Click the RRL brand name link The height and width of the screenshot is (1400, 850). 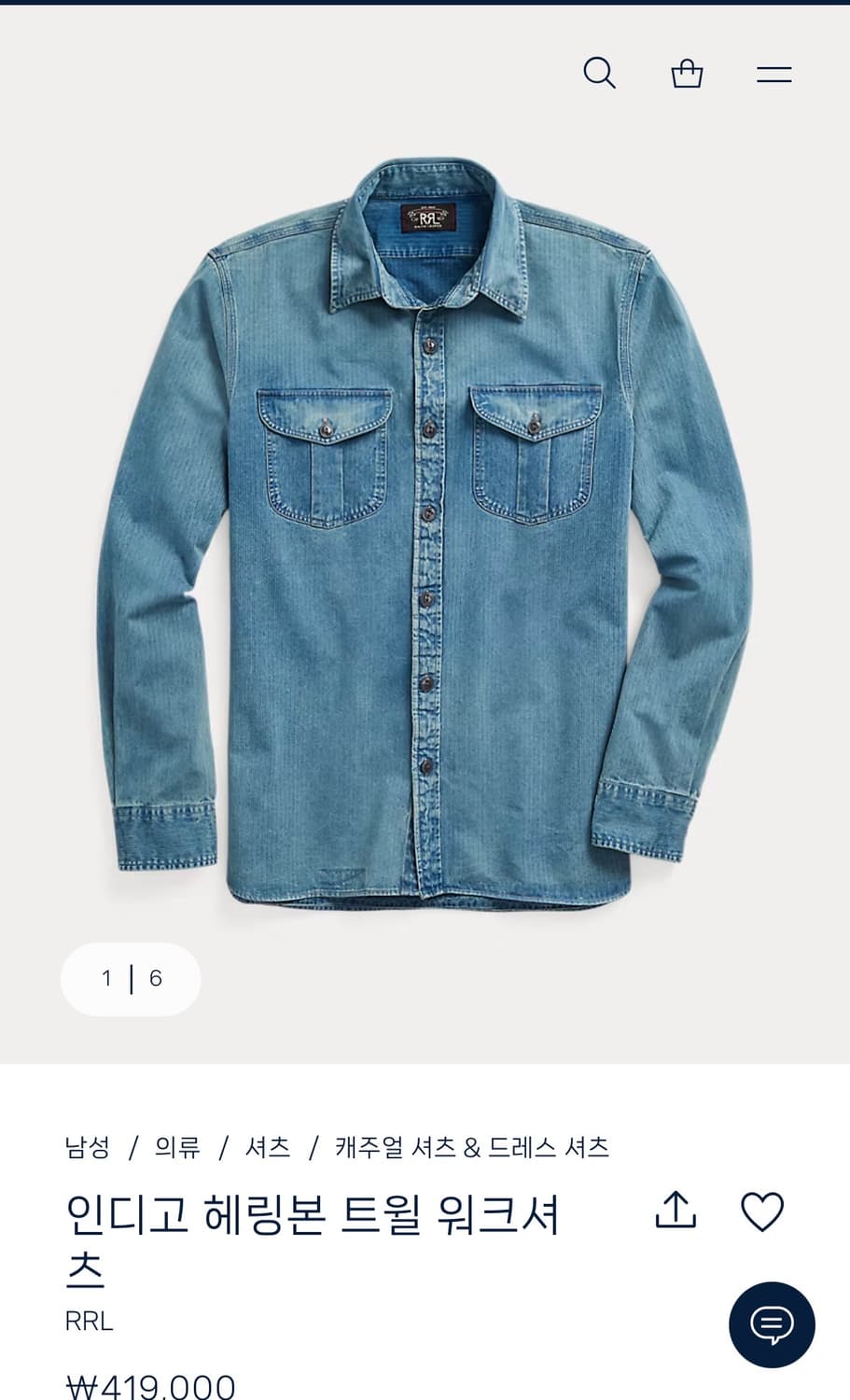(89, 1321)
